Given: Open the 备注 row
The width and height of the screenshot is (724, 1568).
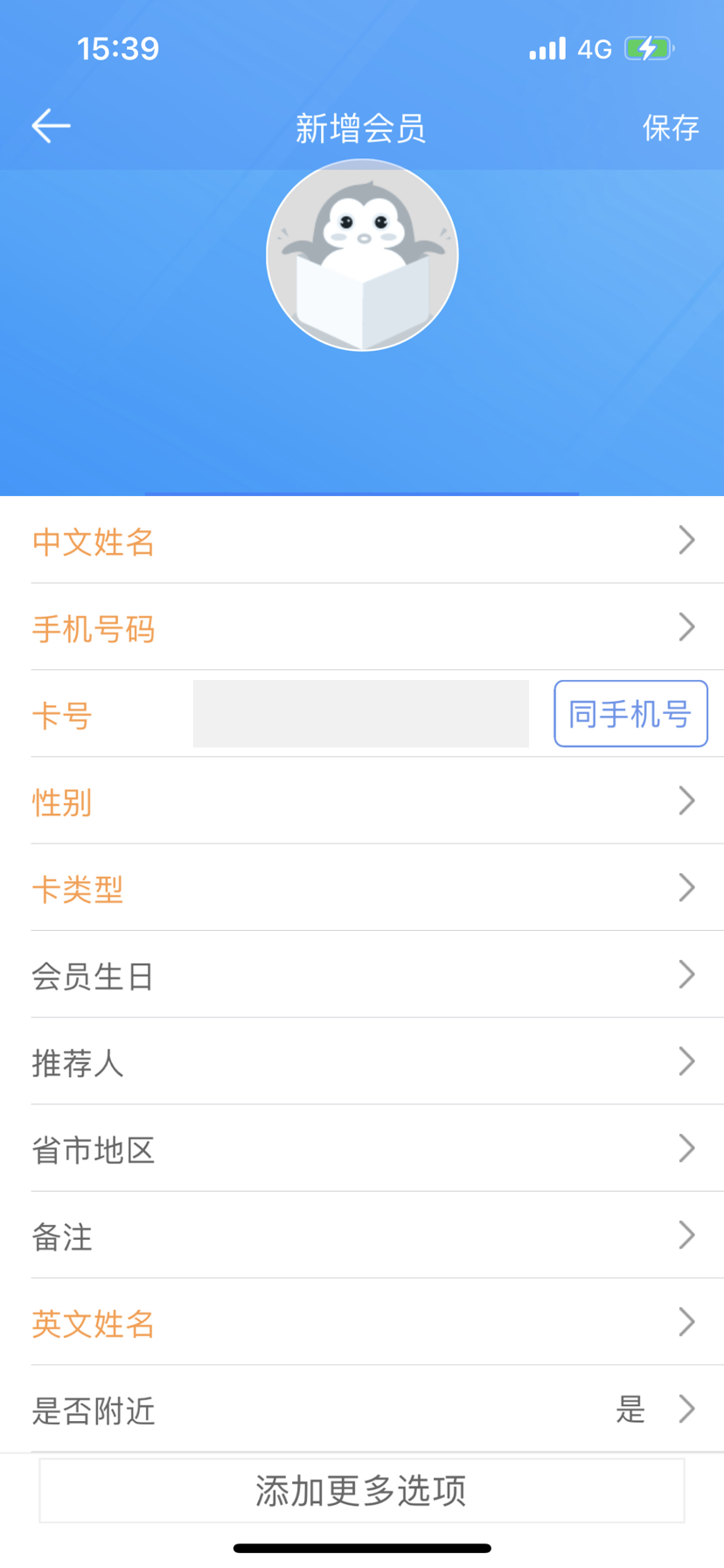Looking at the screenshot, I should (362, 1235).
